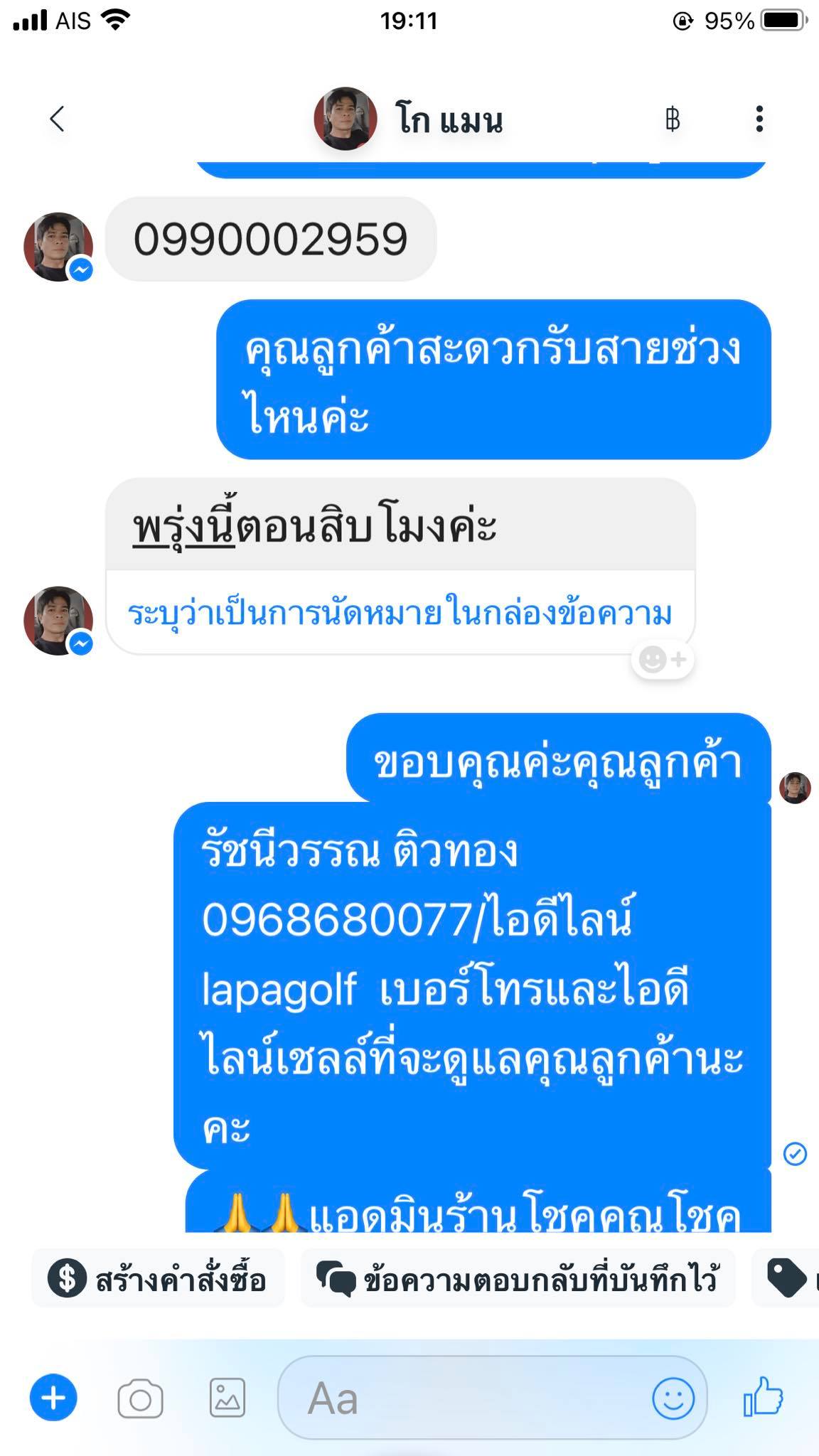The image size is (819, 1456).
Task: Tap ระบุว่าเป็นการนัดหมายในกล่องข้อความ link
Action: (x=400, y=612)
